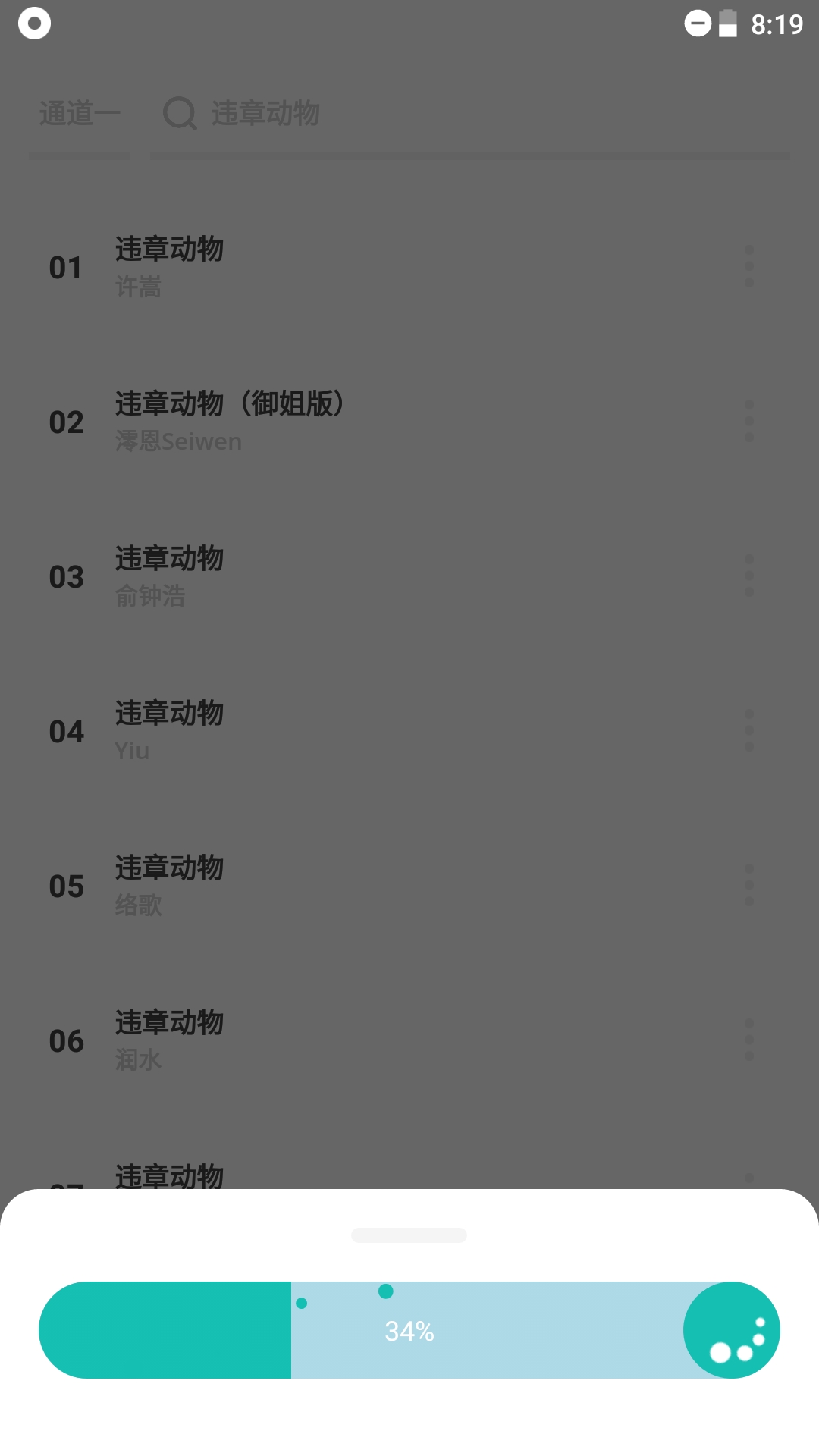819x1456 pixels.
Task: Open the three-dot menu on 络歌's song
Action: point(749,887)
